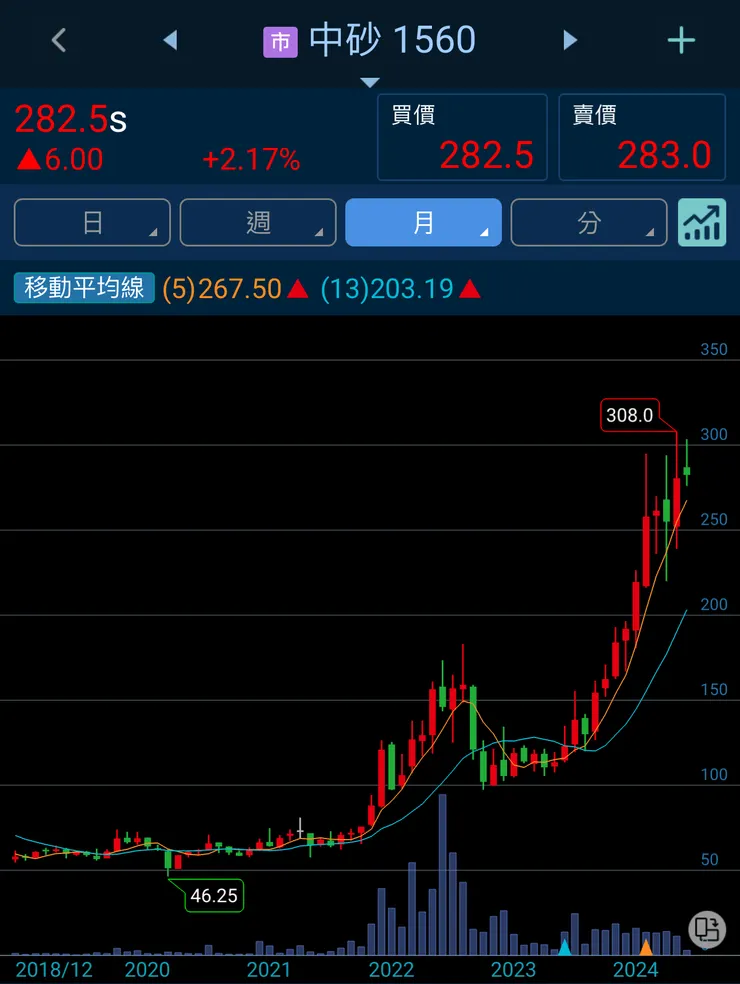Screen dimensions: 740x984
Task: Switch to the next stock
Action: (570, 40)
